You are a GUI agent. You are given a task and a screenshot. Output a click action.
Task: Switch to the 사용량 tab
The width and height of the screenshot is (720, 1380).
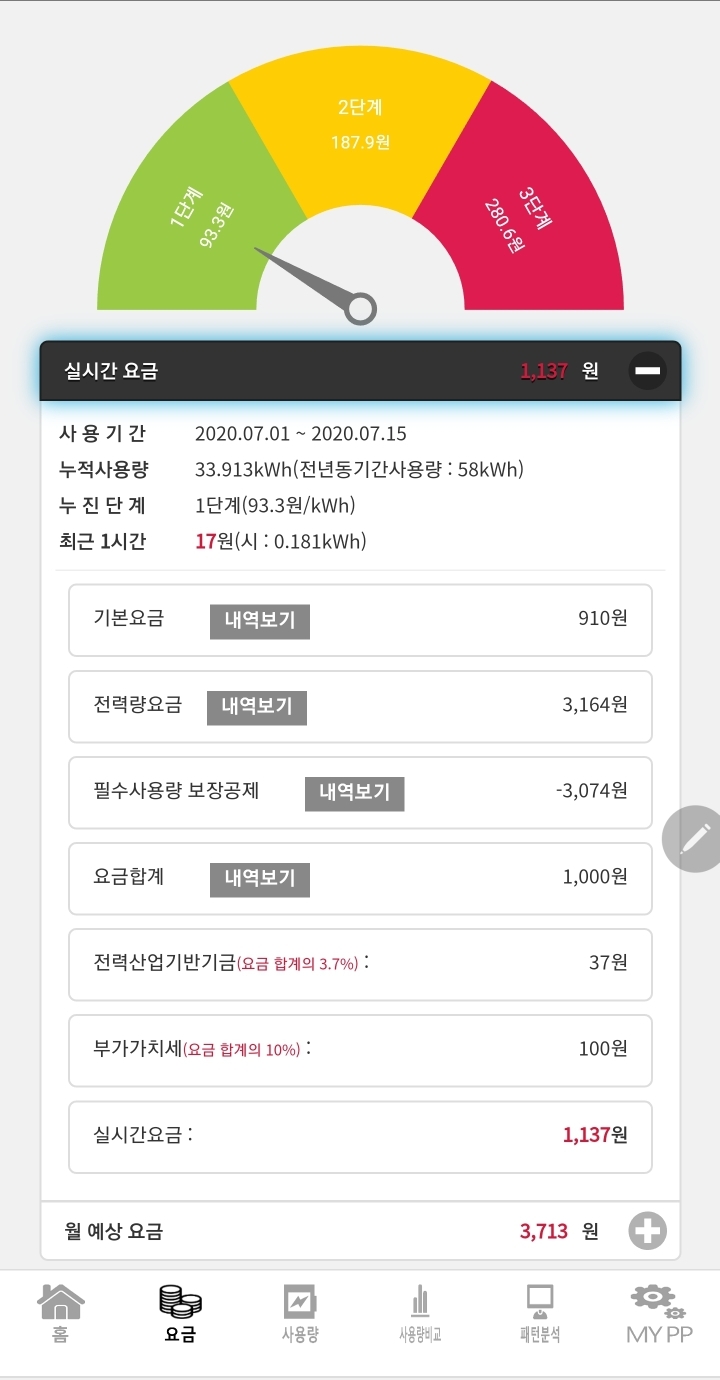(300, 1313)
